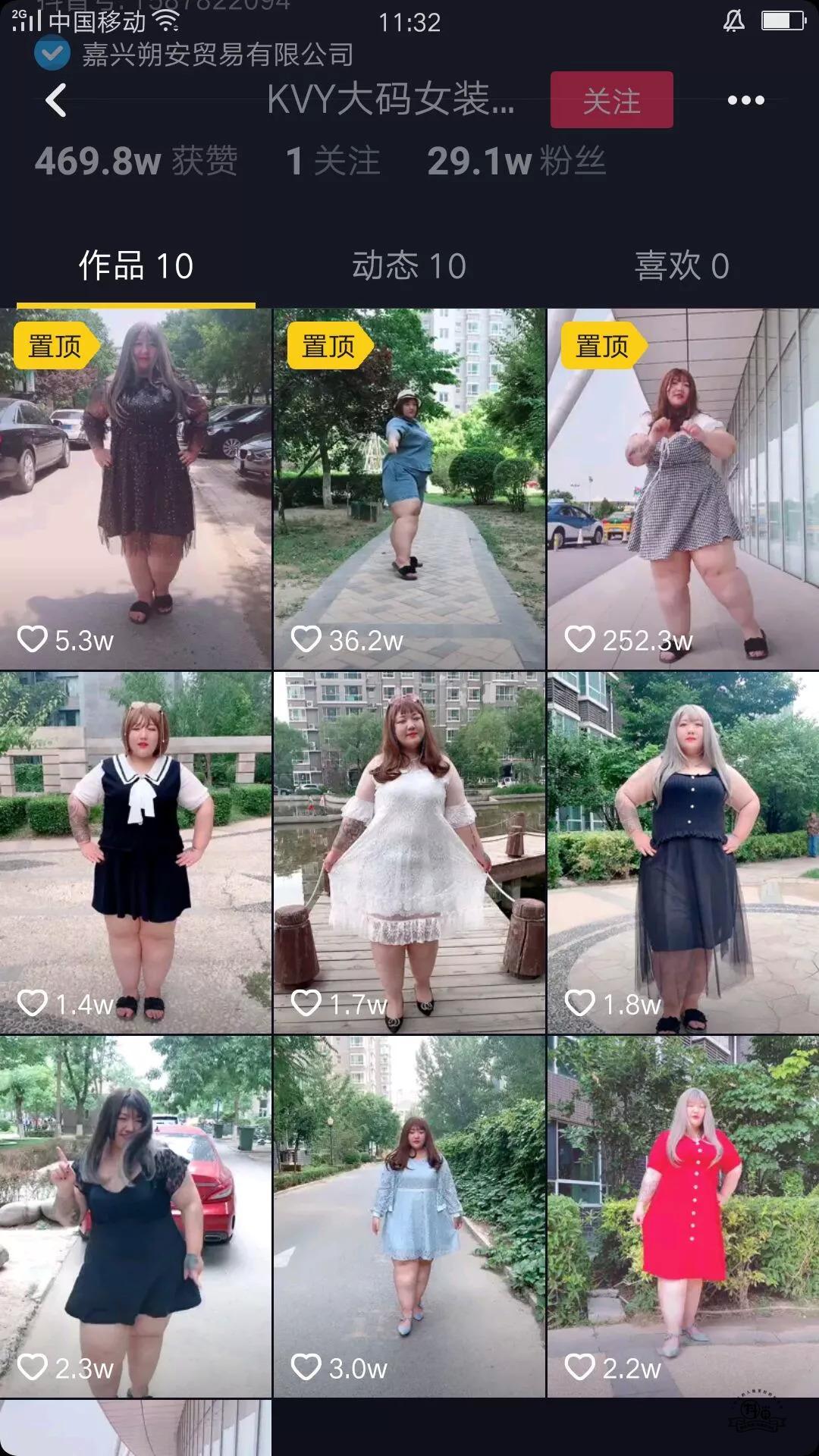Screen dimensions: 819x1456
Task: Select the 作品 10 tab
Action: (136, 266)
